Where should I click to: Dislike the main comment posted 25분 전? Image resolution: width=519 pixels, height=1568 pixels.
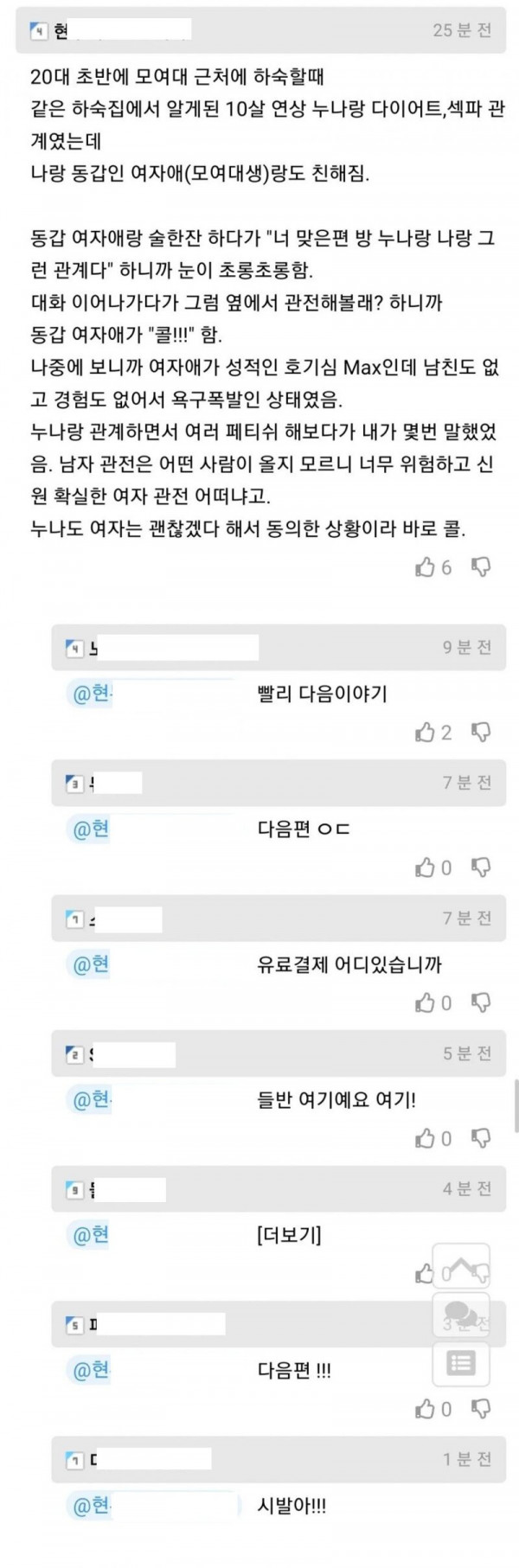click(x=481, y=567)
